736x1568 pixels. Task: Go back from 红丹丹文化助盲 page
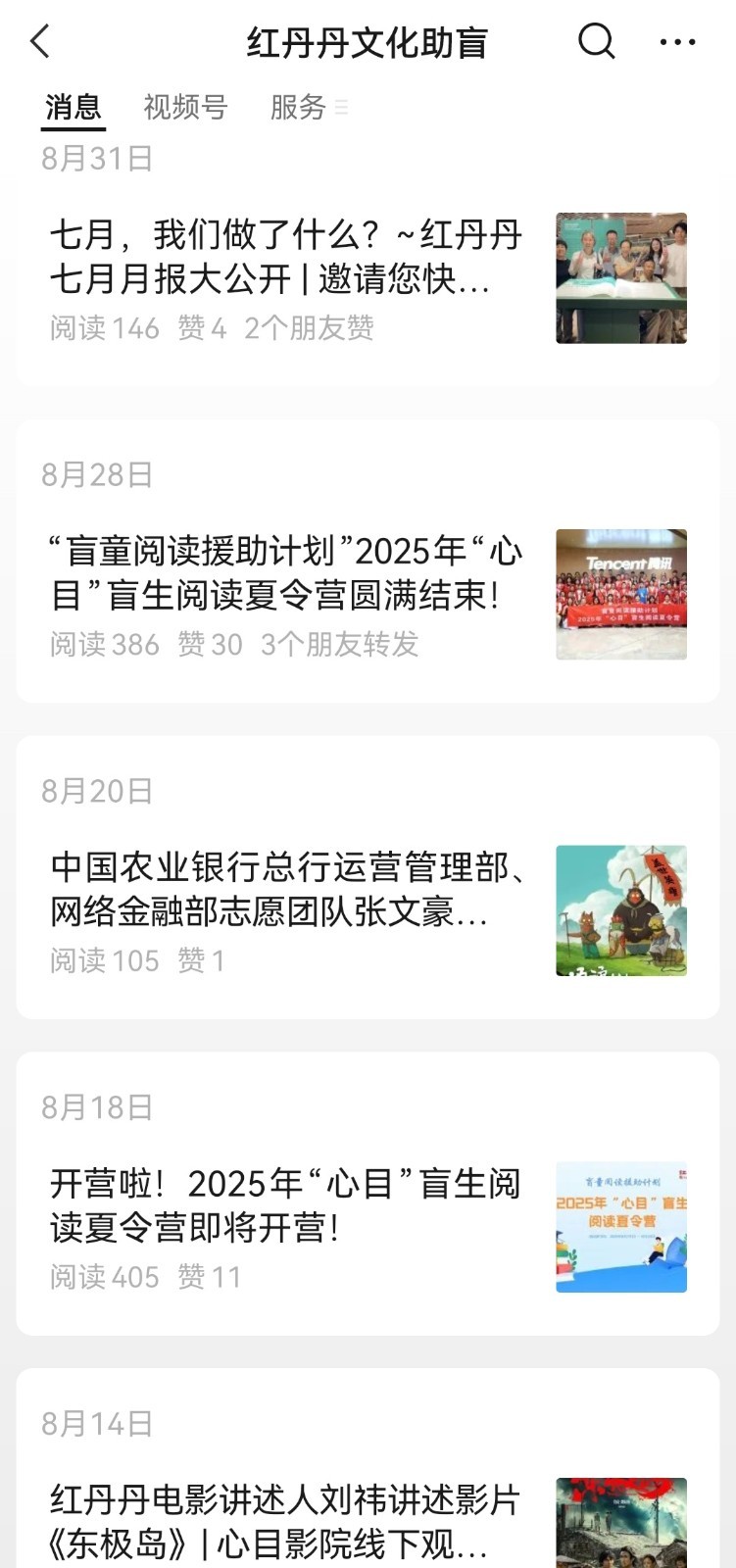(40, 42)
